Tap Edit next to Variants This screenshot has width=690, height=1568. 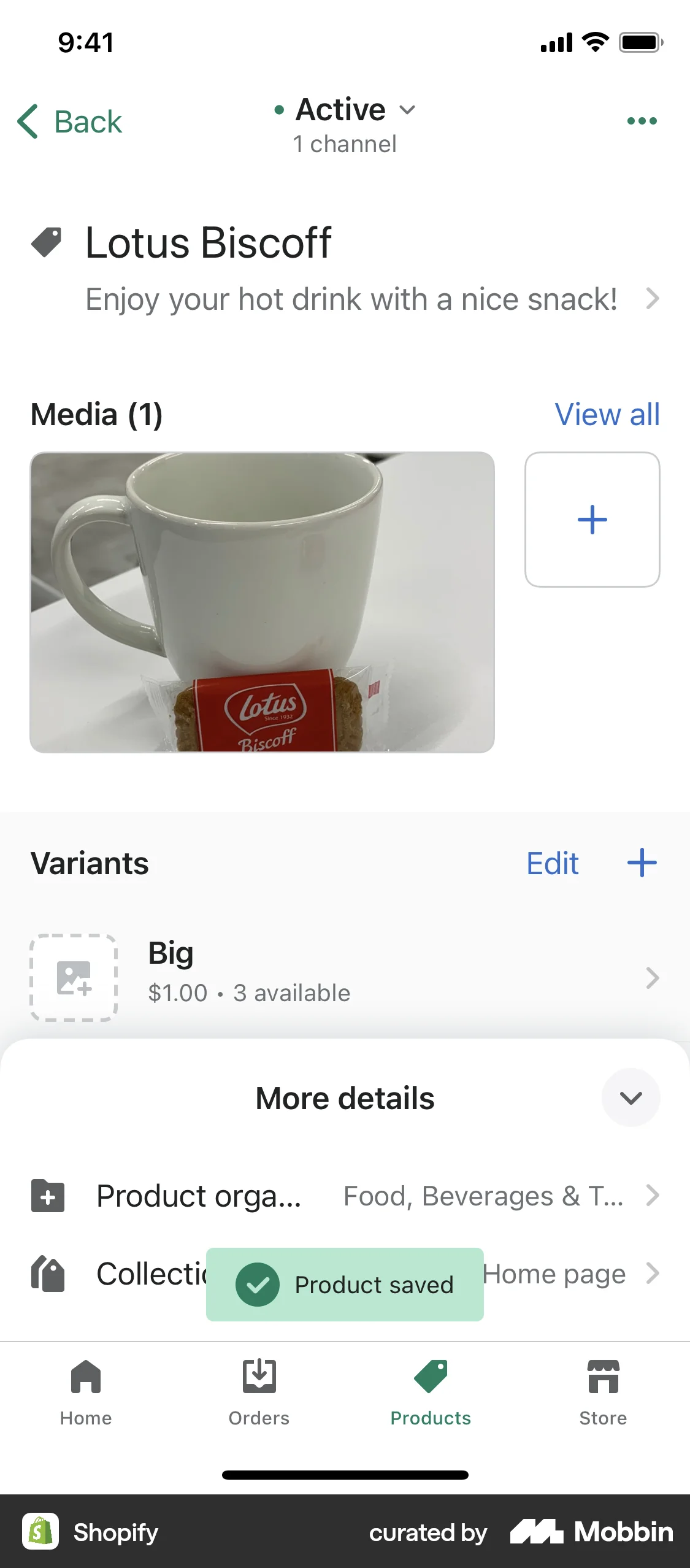551,863
